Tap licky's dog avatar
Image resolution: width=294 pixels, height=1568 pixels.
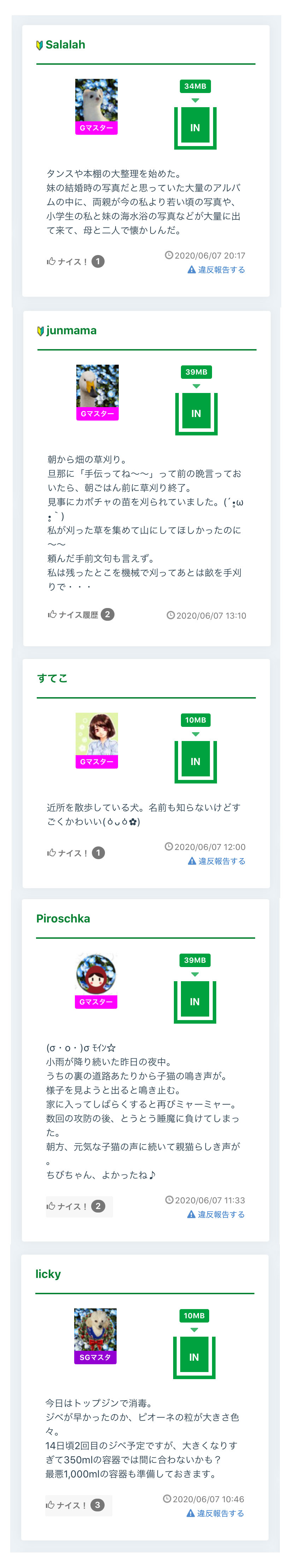(95, 1330)
